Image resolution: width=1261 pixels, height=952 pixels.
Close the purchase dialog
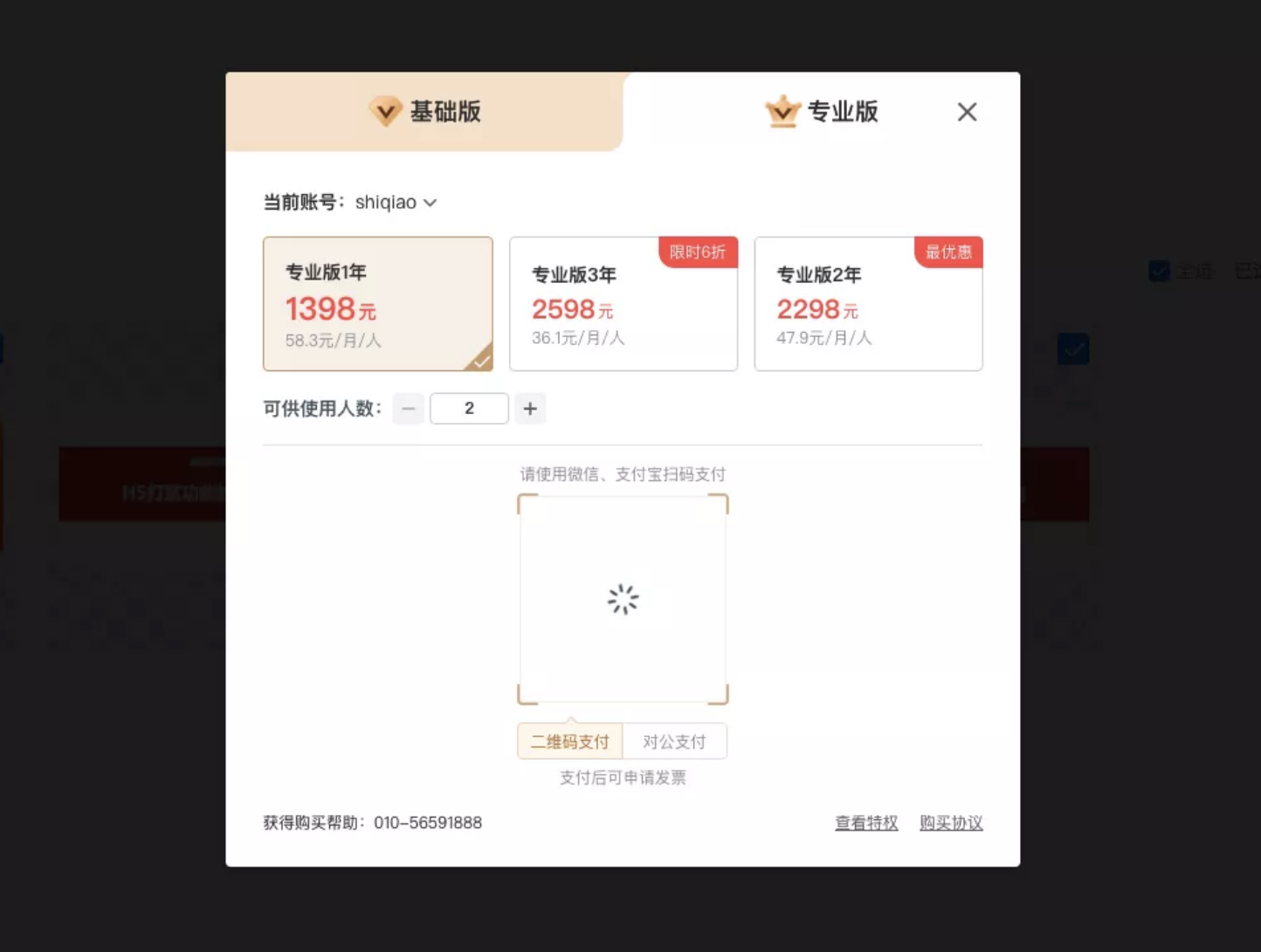[967, 112]
